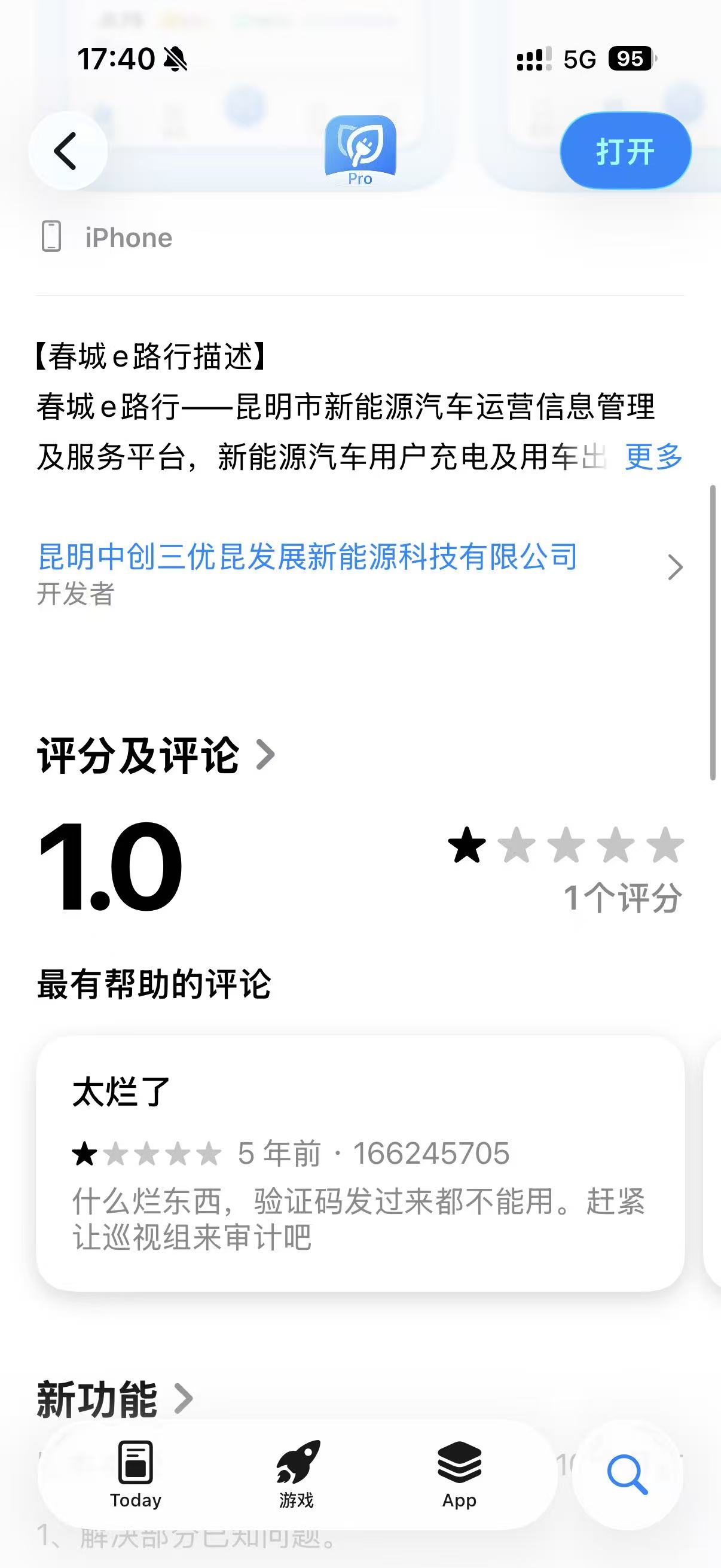Expand the 评分及评论 section chevron
721x1568 pixels.
coord(266,756)
